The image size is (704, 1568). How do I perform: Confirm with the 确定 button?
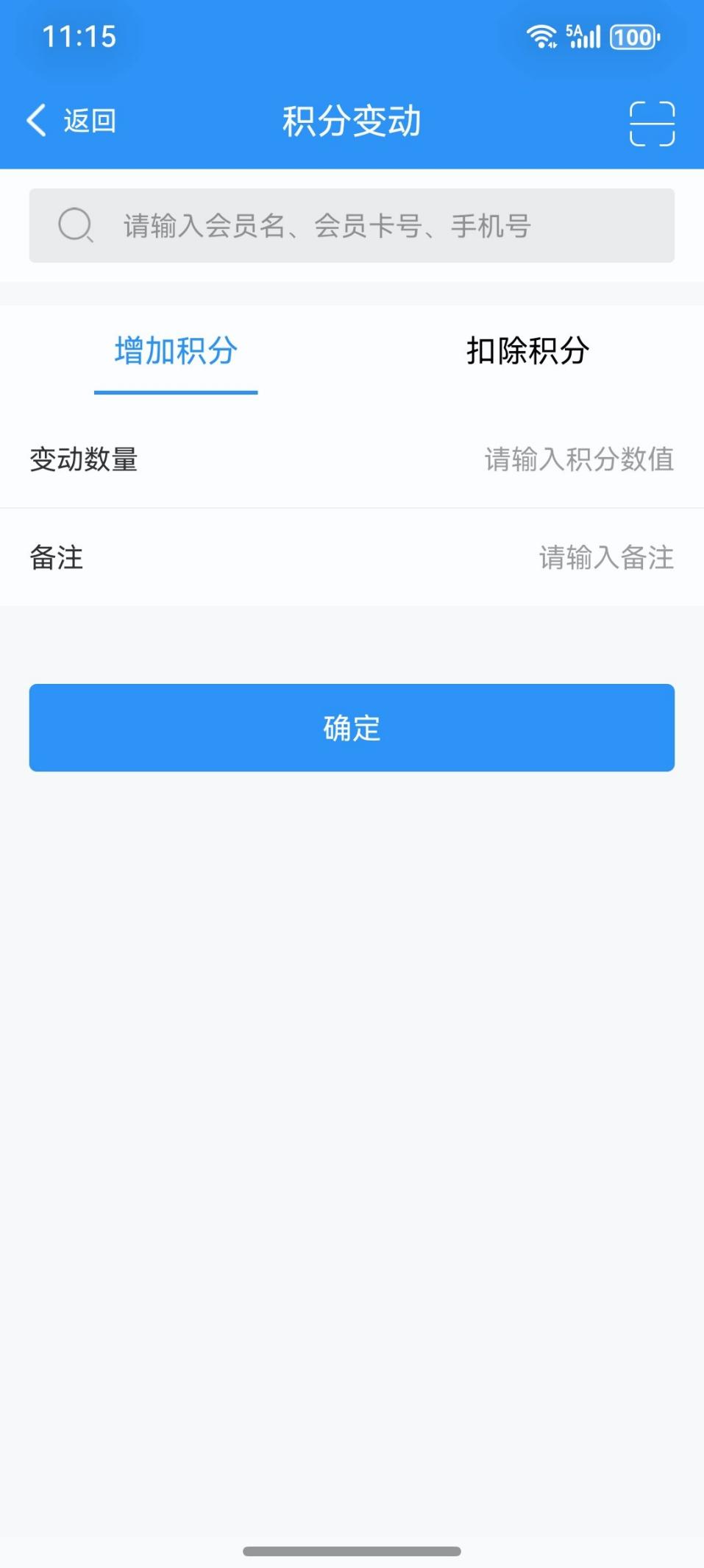pyautogui.click(x=352, y=728)
